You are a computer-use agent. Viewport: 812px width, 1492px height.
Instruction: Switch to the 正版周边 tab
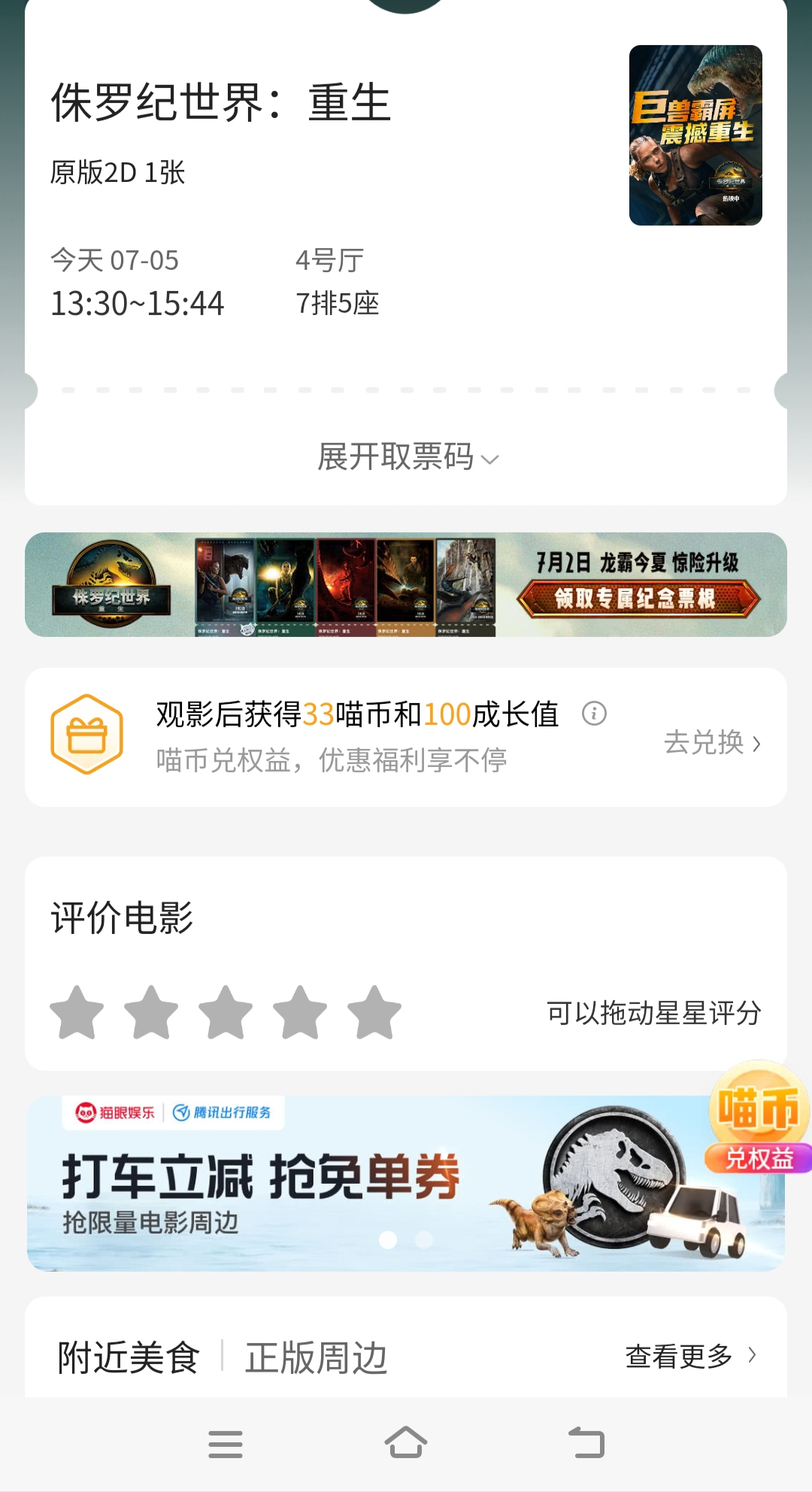[316, 1357]
